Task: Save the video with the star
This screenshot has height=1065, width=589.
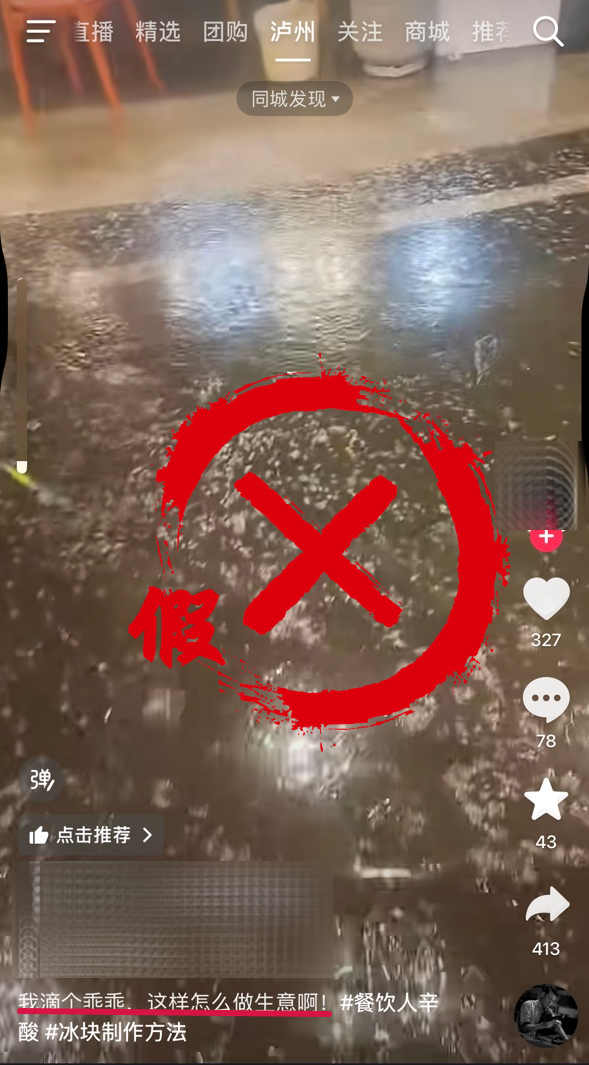Action: [546, 799]
